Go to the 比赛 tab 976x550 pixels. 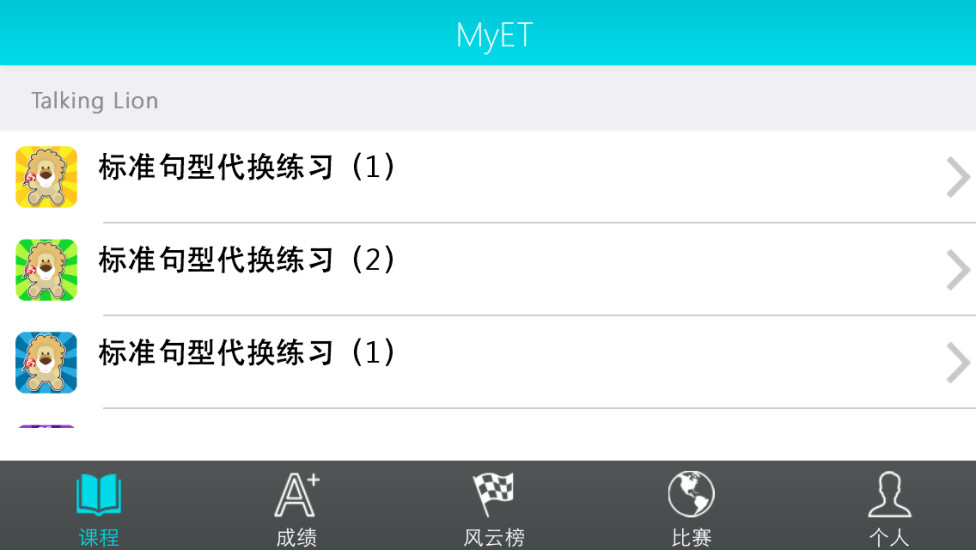click(x=691, y=508)
